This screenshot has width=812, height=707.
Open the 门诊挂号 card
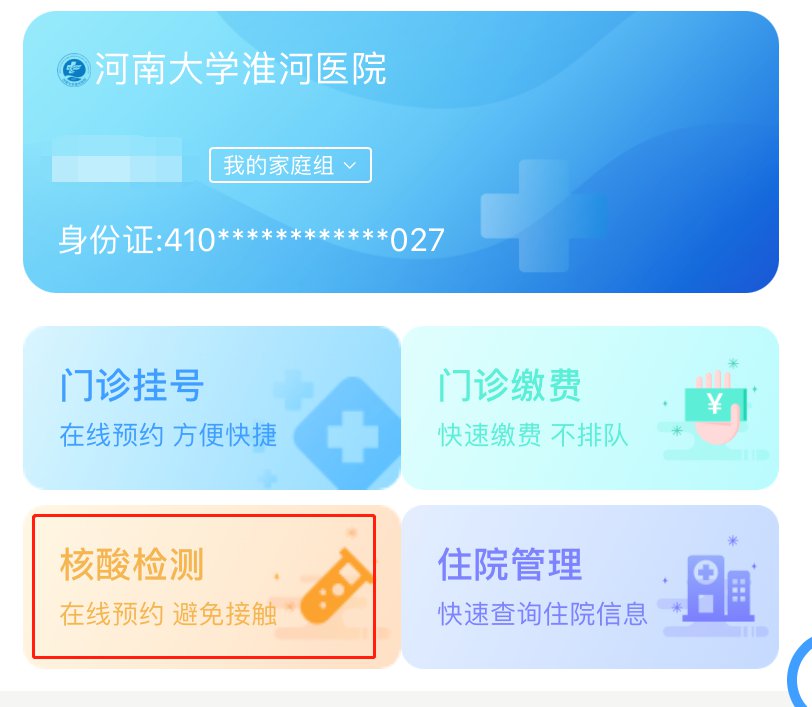pyautogui.click(x=211, y=407)
